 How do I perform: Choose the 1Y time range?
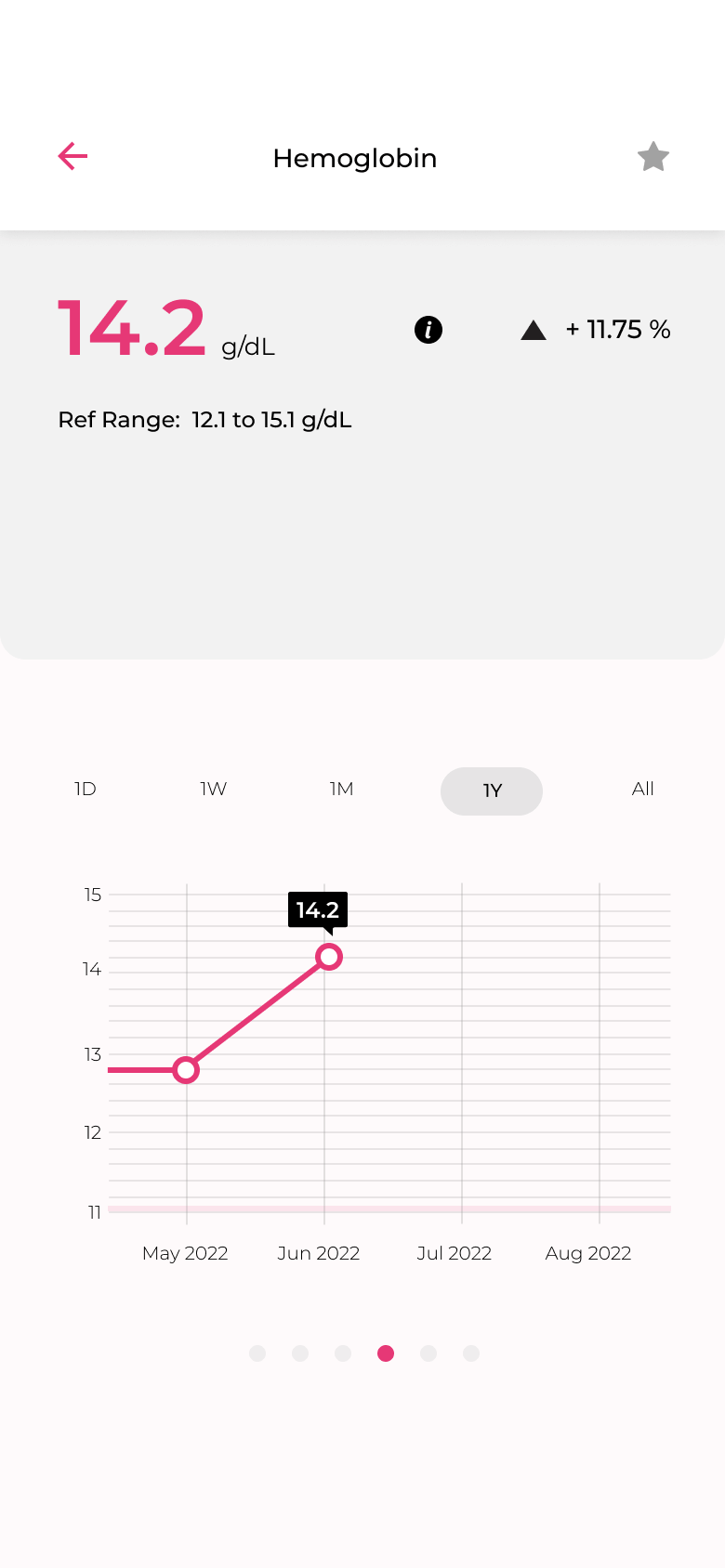492,791
